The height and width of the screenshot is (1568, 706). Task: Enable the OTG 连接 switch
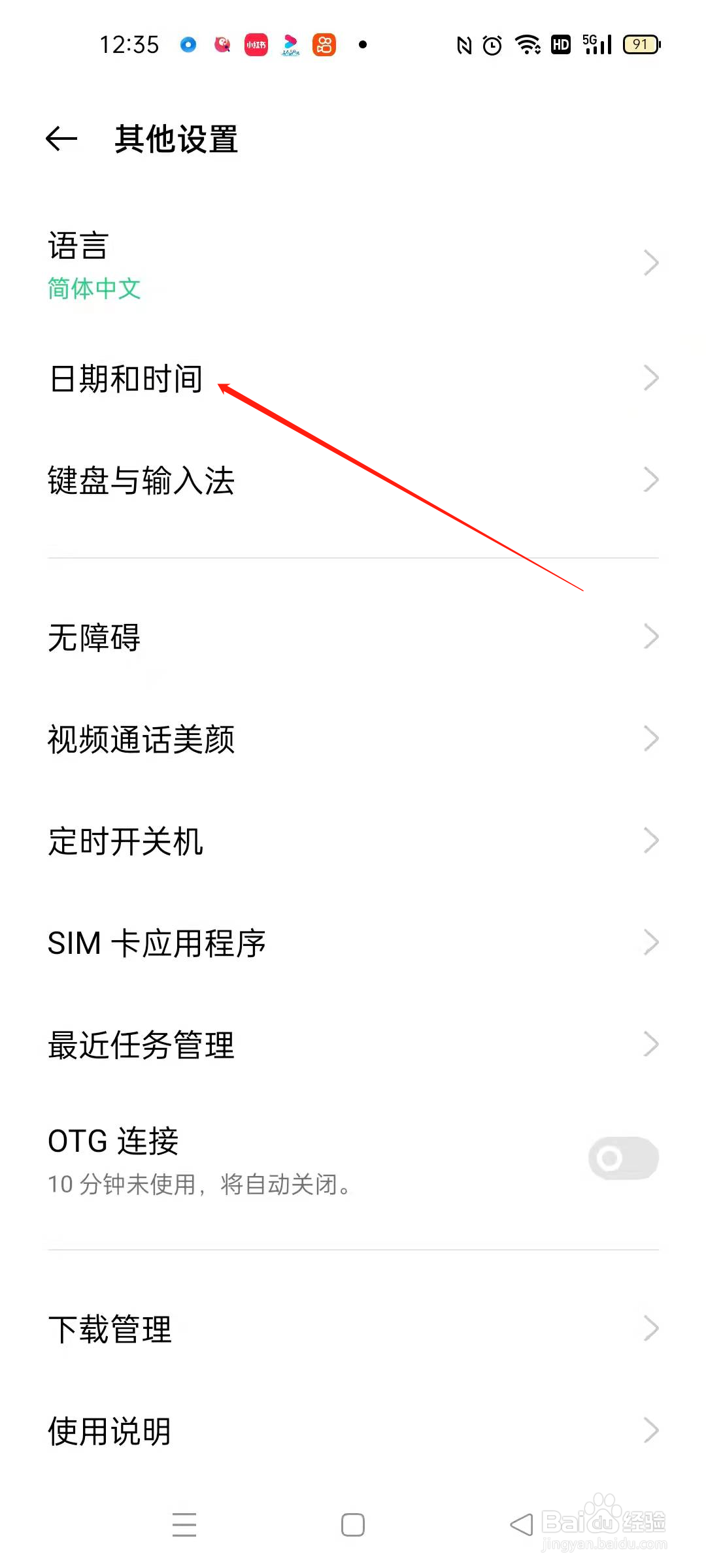(x=622, y=1158)
